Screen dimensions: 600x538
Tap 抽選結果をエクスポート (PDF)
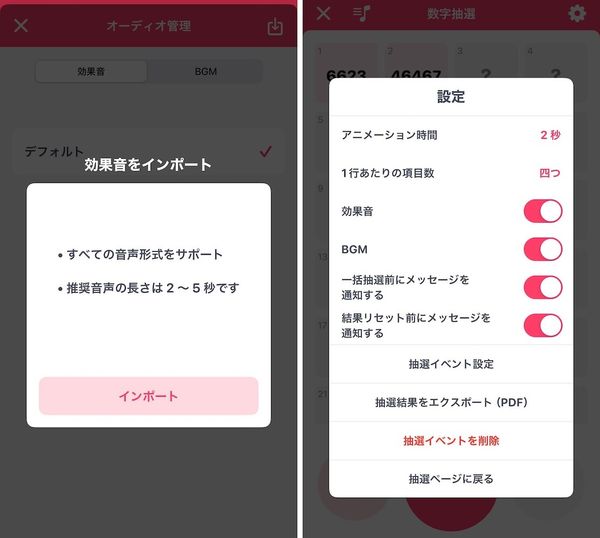pos(451,402)
